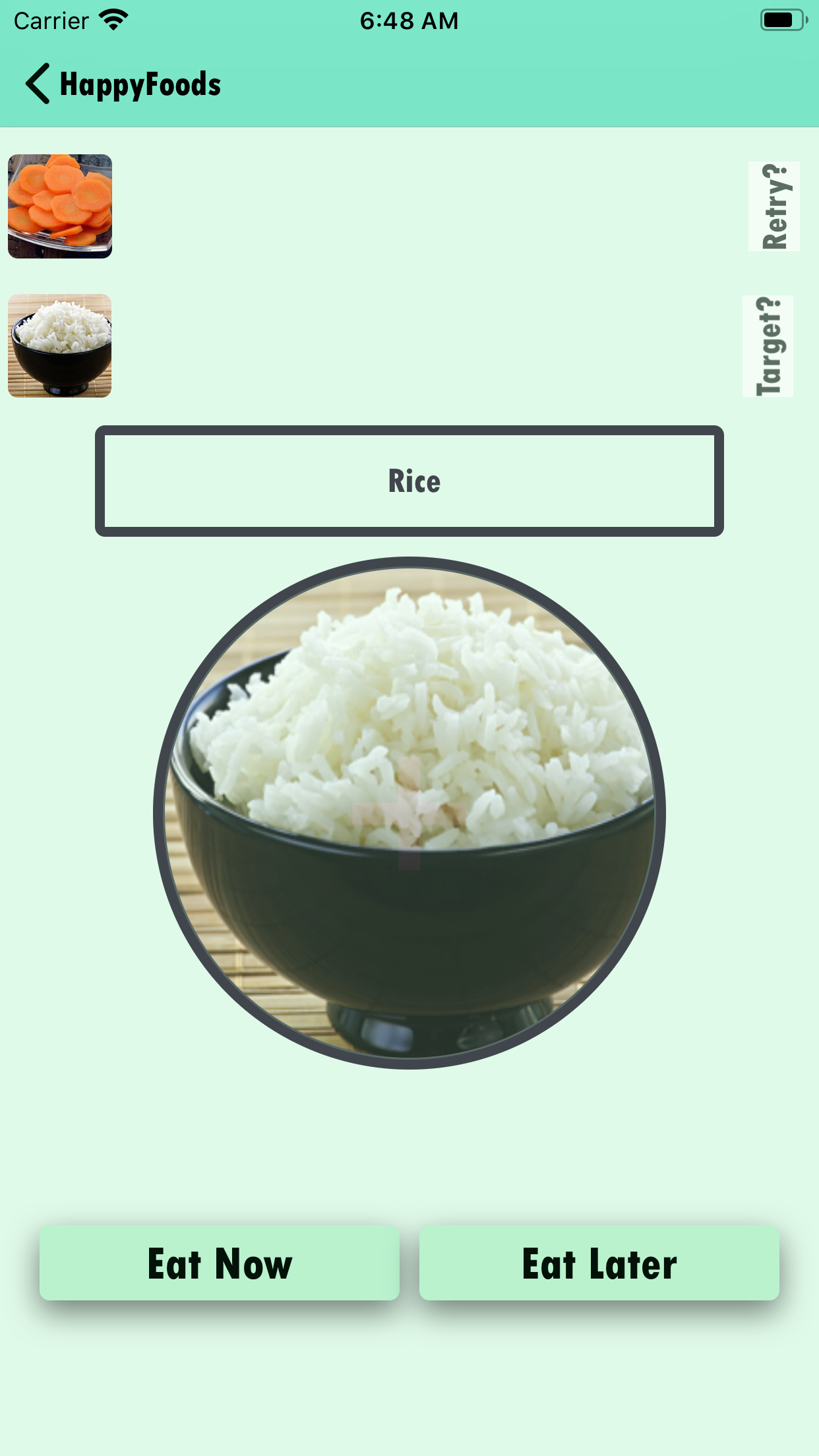Edit the Rice name field
Image resolution: width=819 pixels, height=1456 pixels.
point(409,481)
